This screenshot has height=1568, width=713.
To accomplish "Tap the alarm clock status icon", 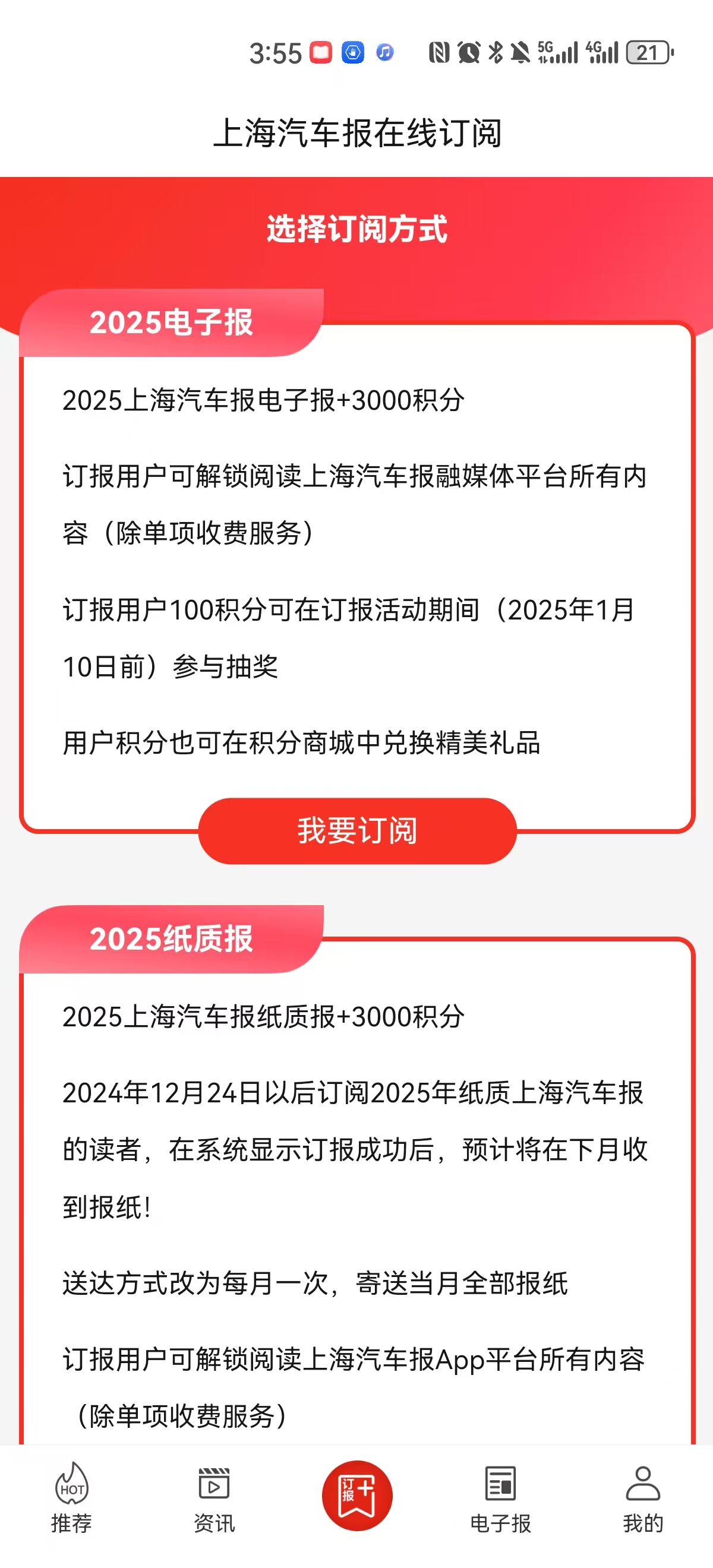I will point(468,53).
